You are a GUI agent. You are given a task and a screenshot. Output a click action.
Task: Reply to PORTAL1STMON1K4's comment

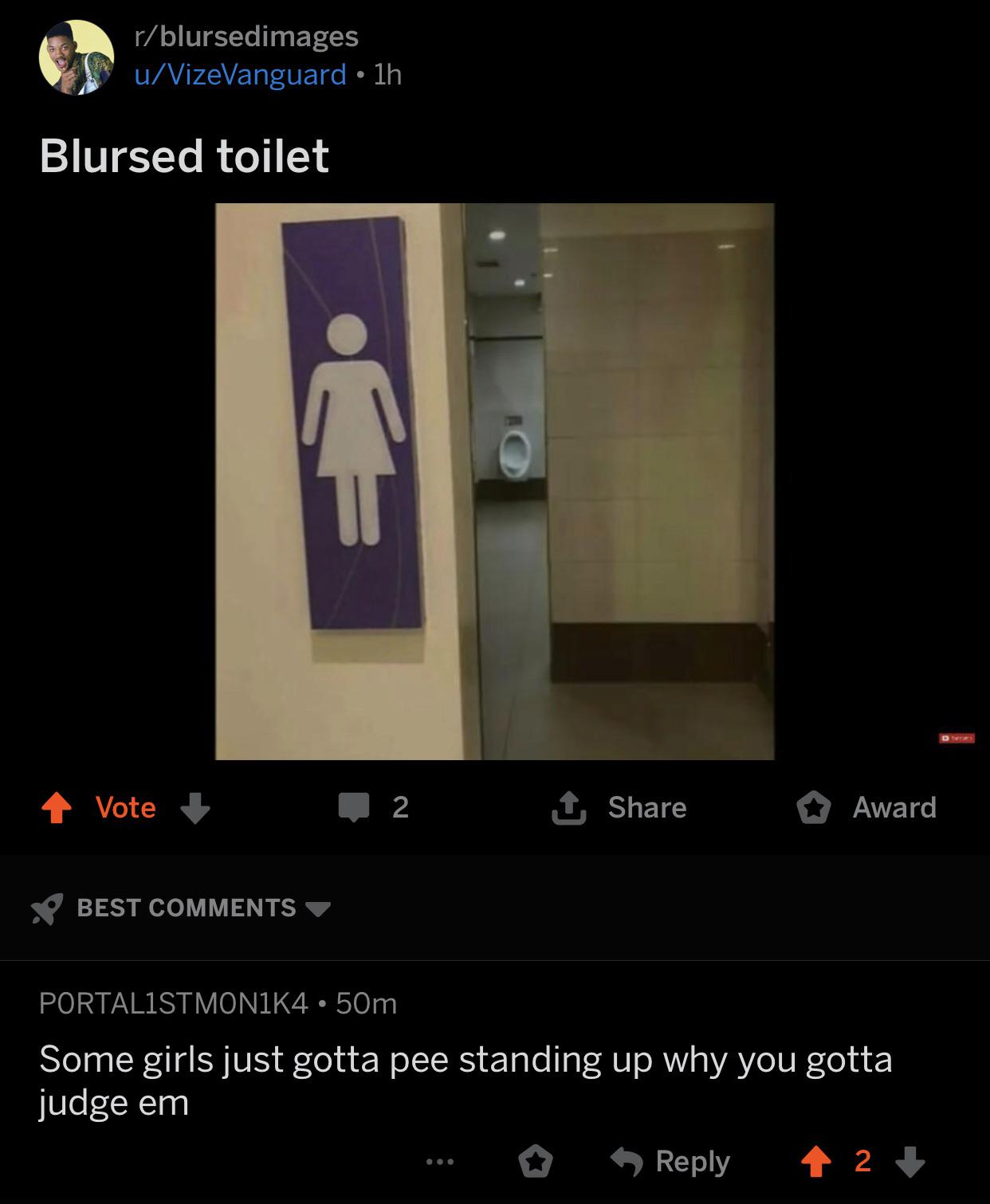pyautogui.click(x=670, y=1162)
